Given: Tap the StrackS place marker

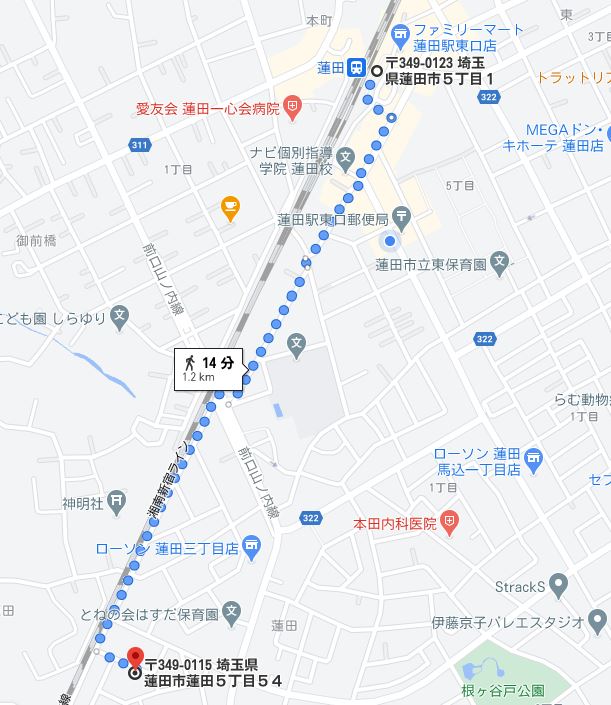Looking at the screenshot, I should pos(559,585).
